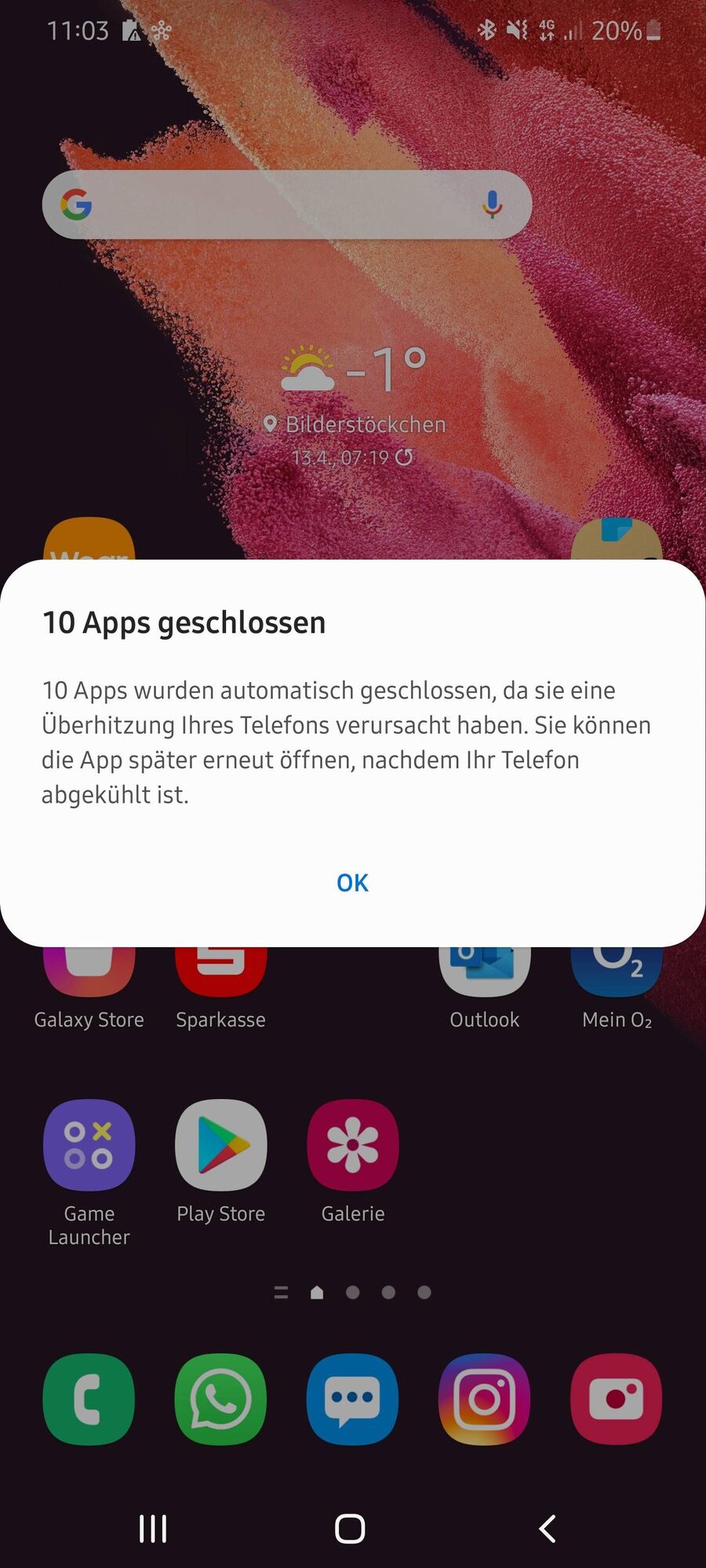Dismiss the overheating dialog with OK
The height and width of the screenshot is (1568, 706).
click(351, 882)
